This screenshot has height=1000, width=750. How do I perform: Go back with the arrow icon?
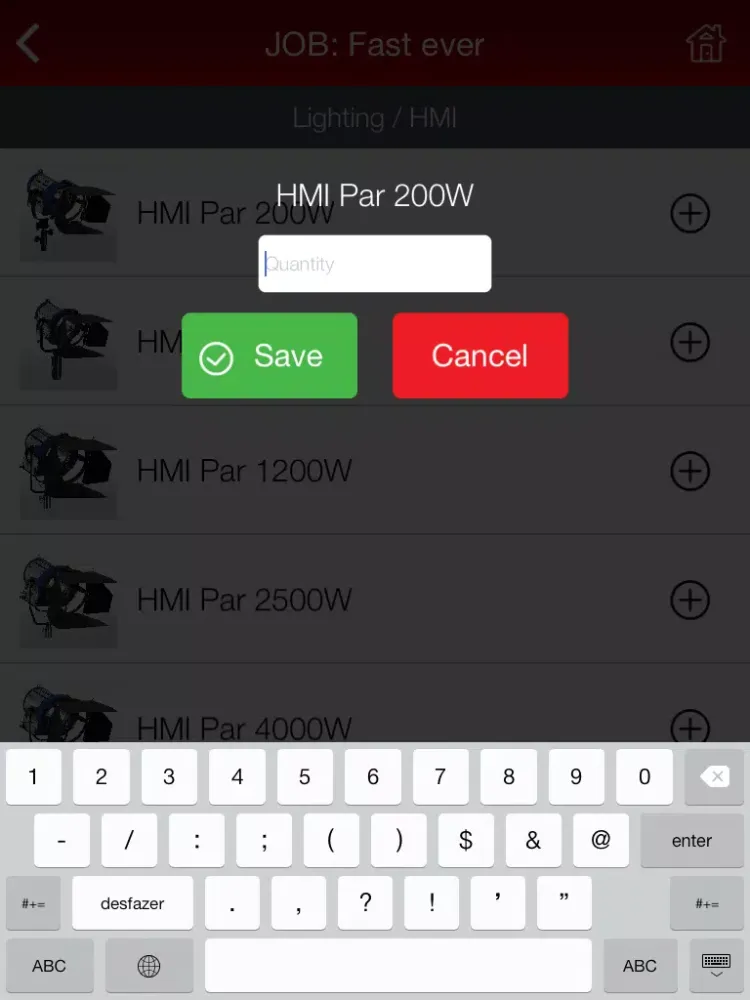click(28, 44)
